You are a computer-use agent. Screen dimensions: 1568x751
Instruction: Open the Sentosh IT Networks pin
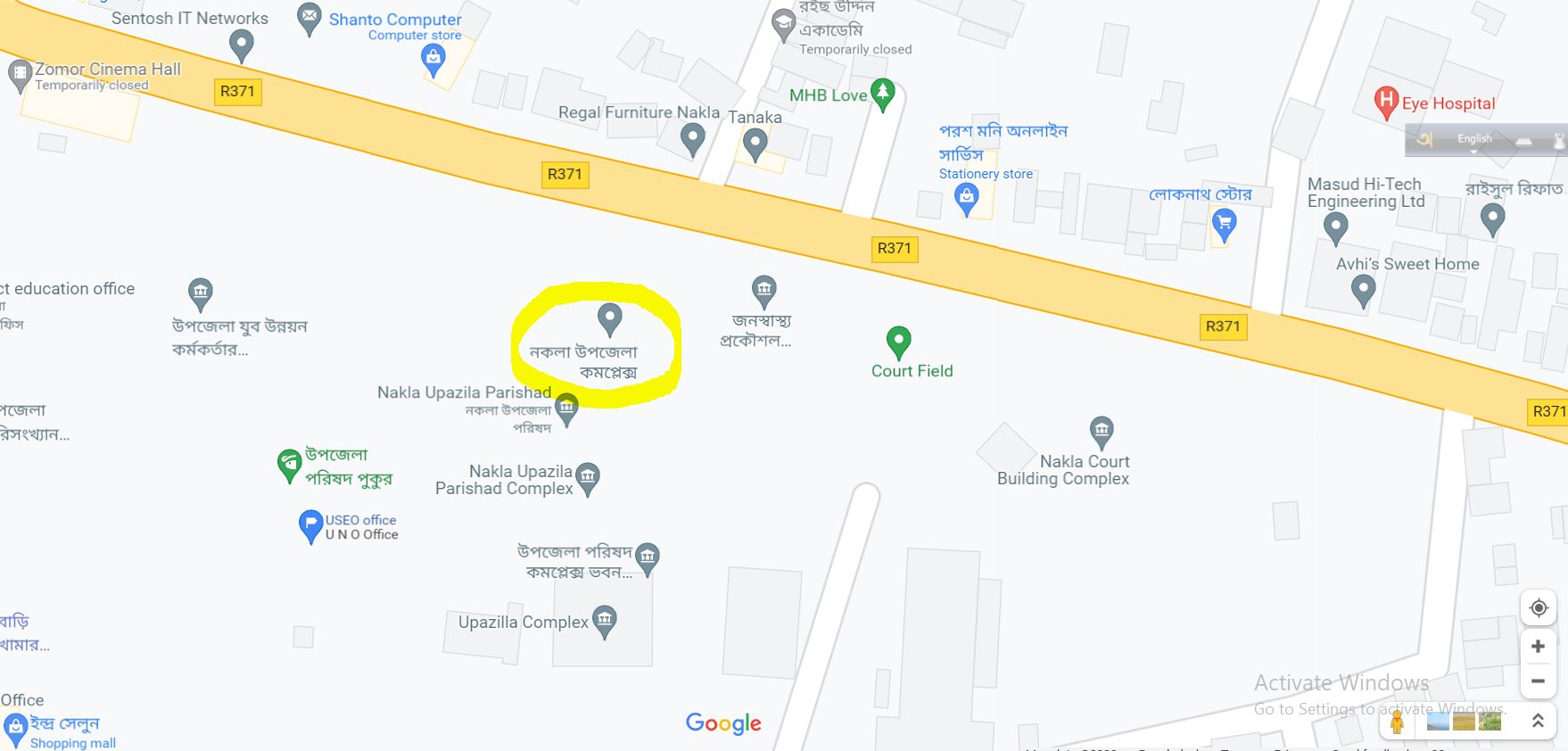click(x=241, y=43)
